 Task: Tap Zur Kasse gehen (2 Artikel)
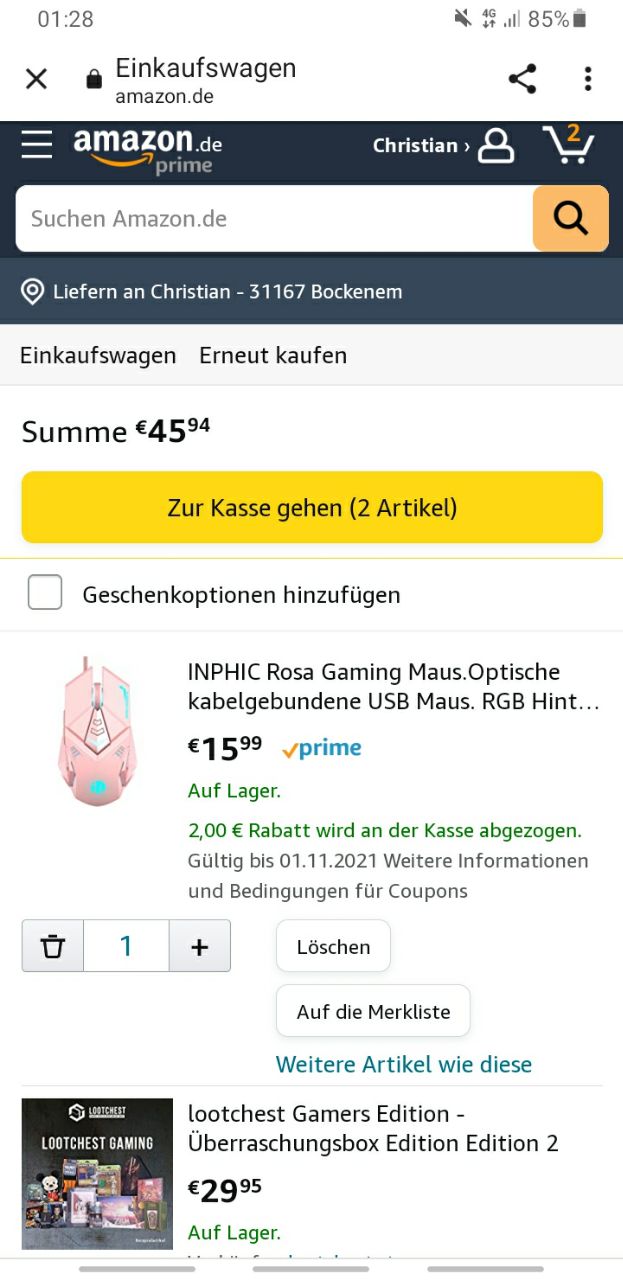pos(312,507)
